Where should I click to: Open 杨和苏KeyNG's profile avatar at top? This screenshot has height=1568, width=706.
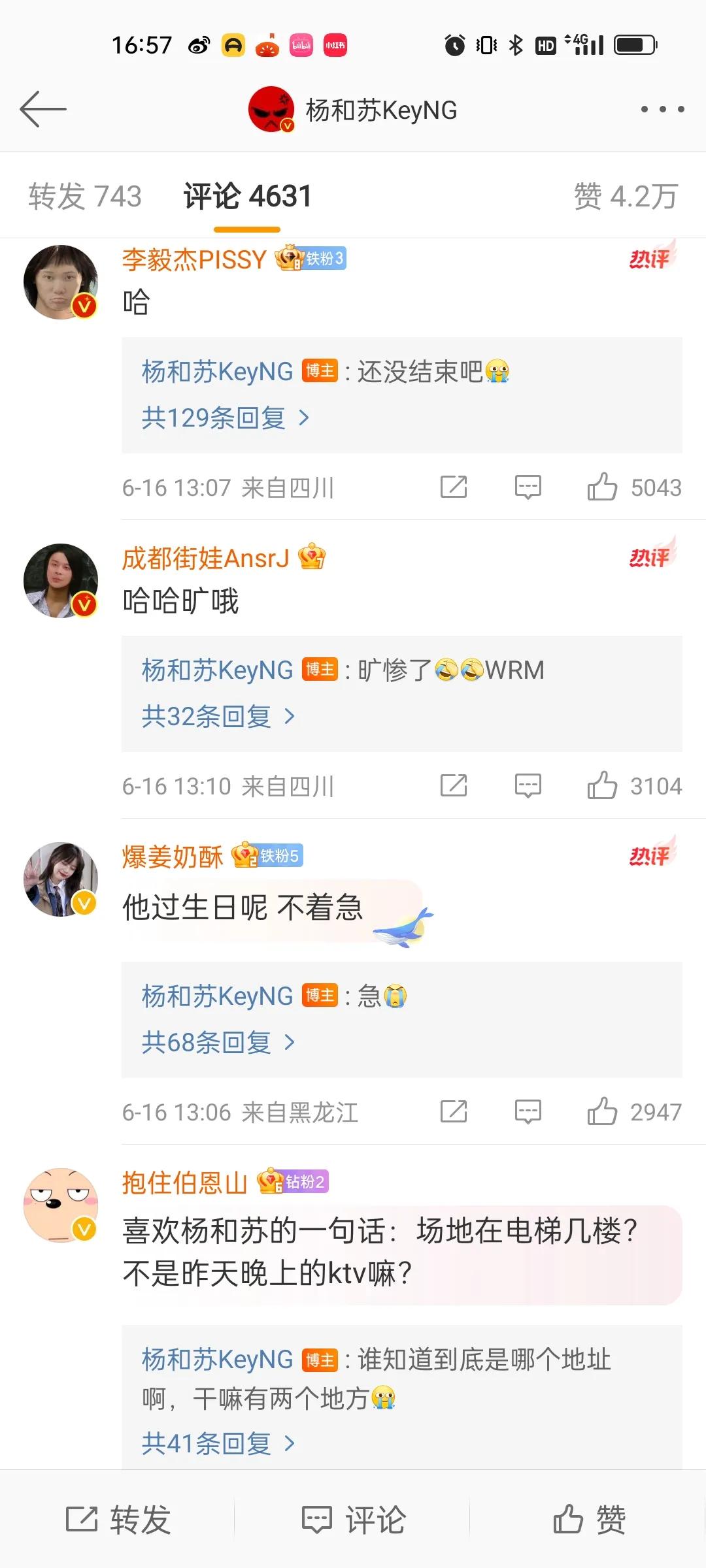coord(271,108)
